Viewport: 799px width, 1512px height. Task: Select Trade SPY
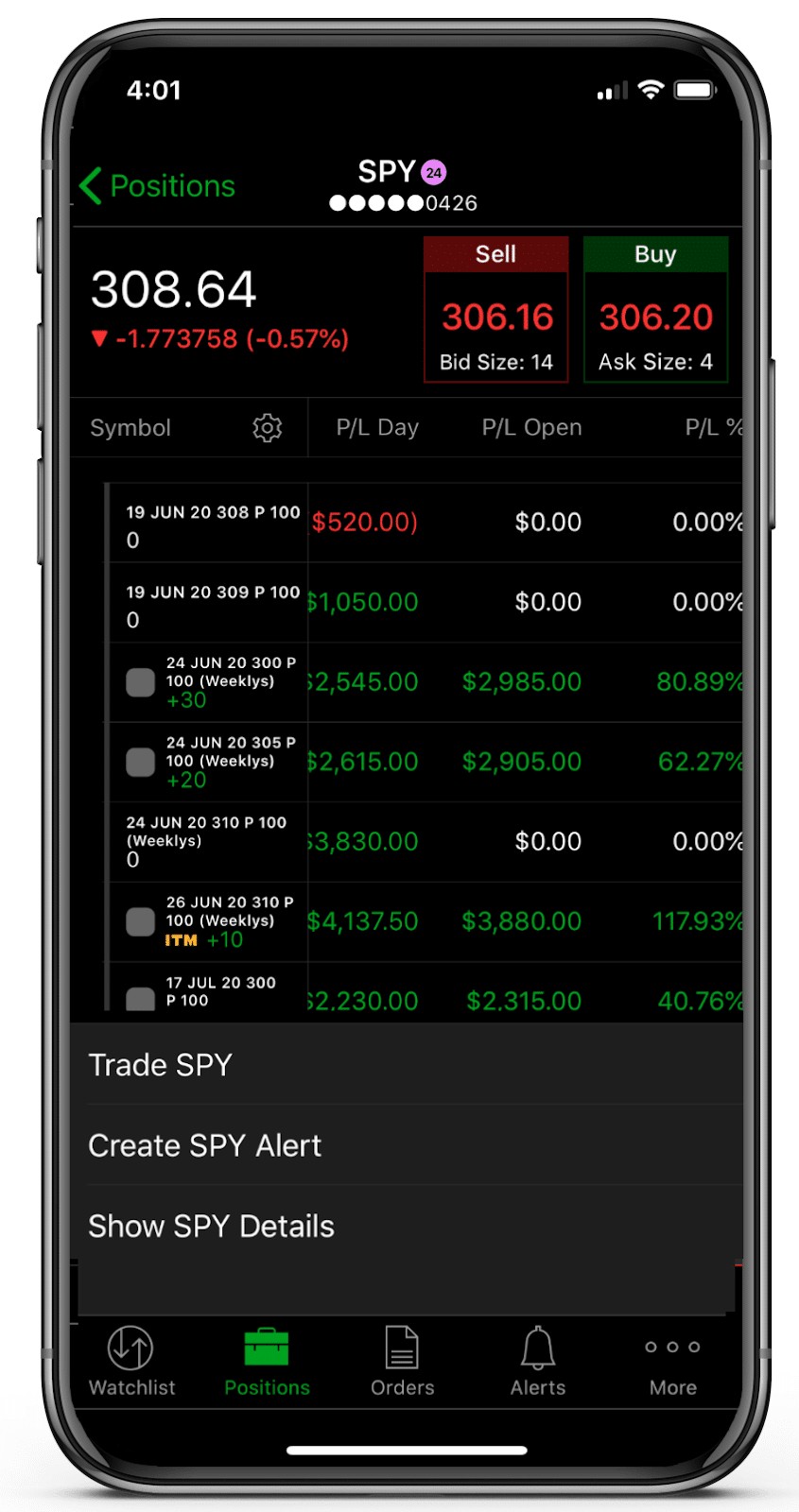click(x=408, y=1065)
